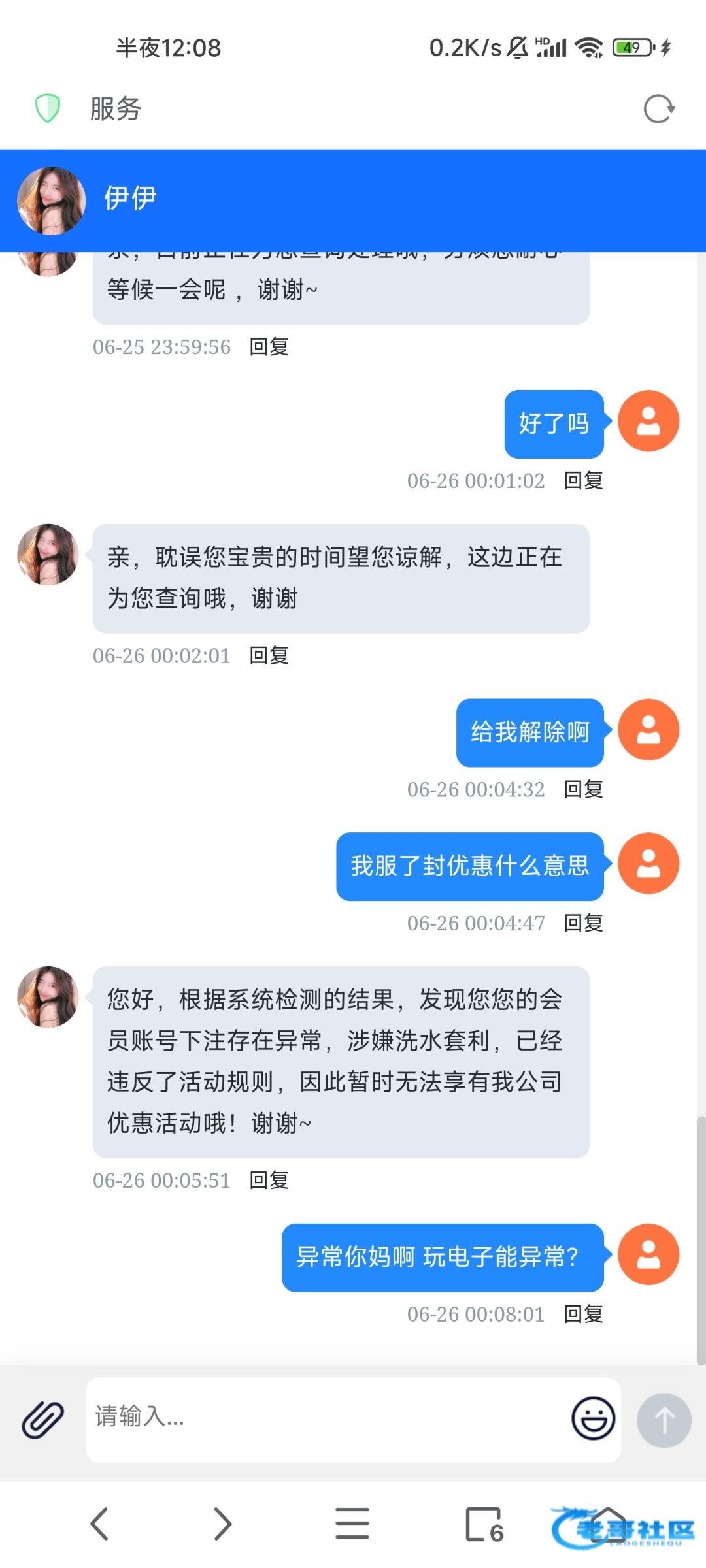Reply to 我服了封优惠什么意思 message
The height and width of the screenshot is (1568, 706).
point(583,923)
